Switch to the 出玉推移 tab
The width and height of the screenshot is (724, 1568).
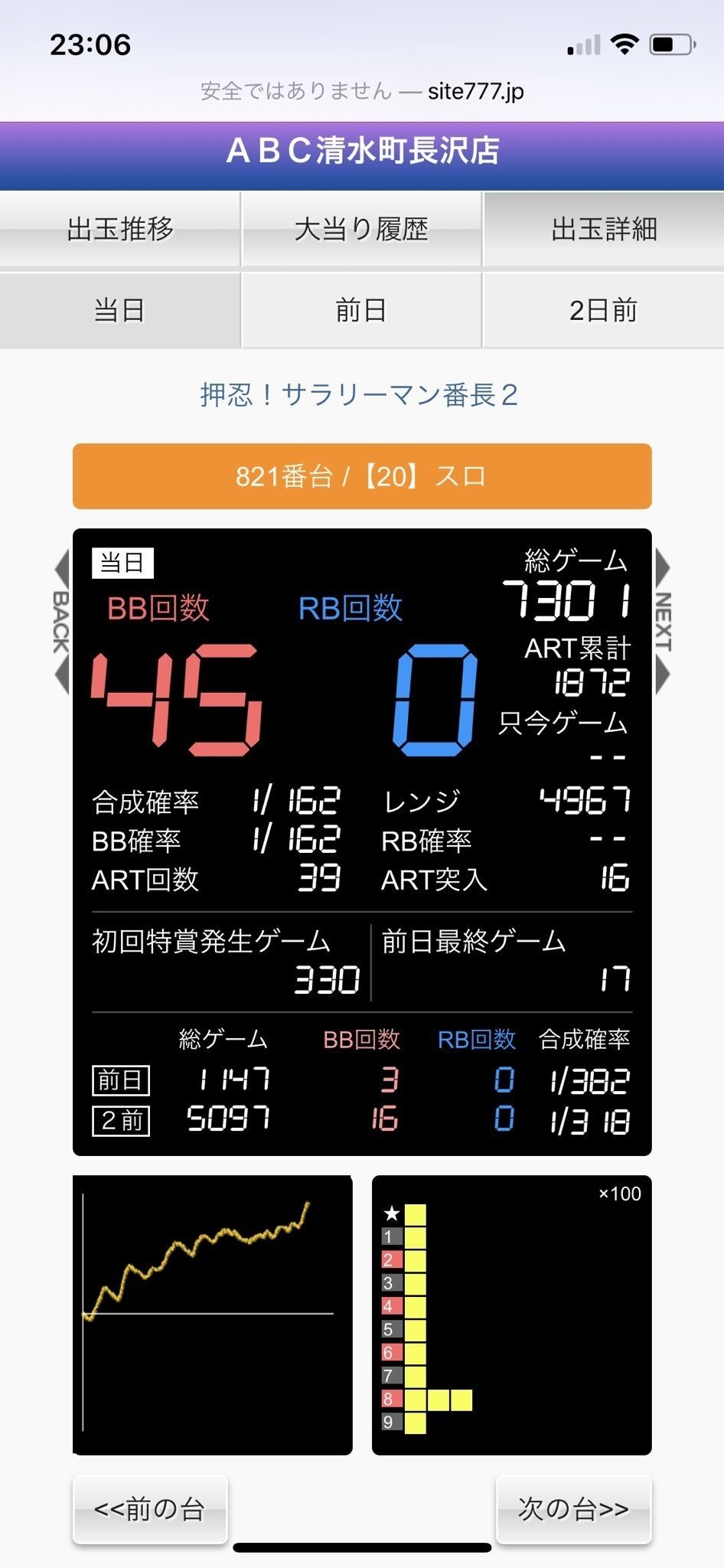click(x=120, y=229)
